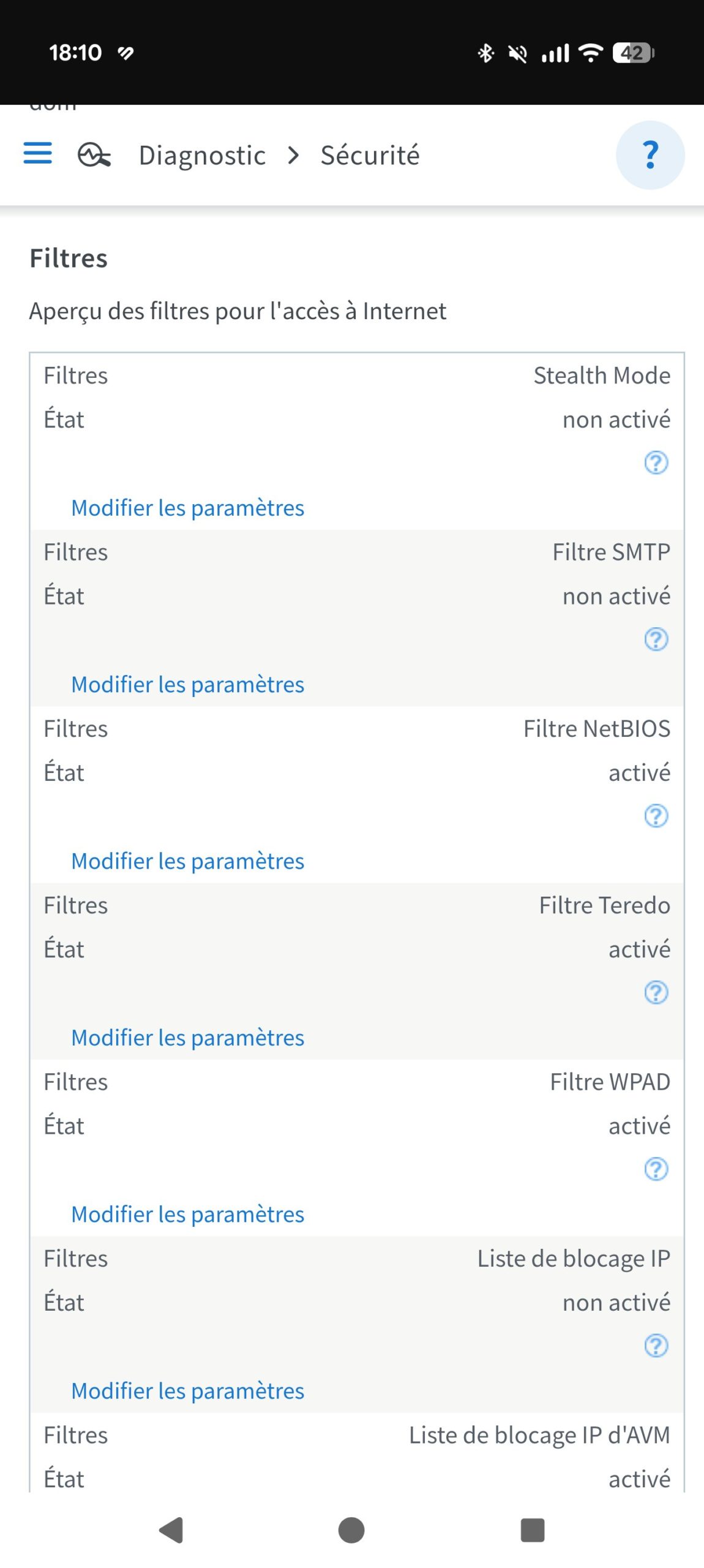Show help info for Filtre NetBIOS

pyautogui.click(x=656, y=816)
